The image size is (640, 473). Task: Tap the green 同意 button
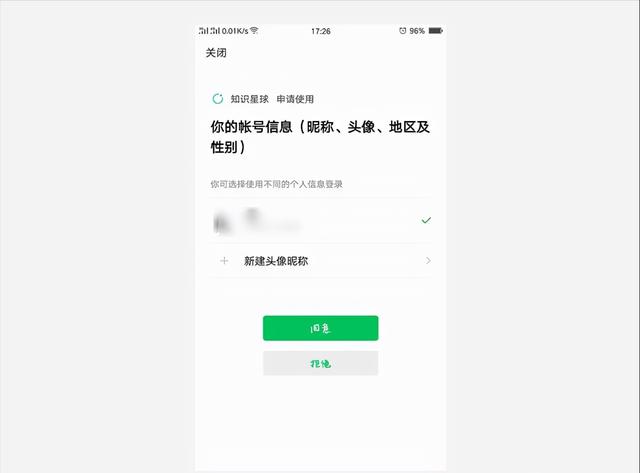(x=320, y=328)
